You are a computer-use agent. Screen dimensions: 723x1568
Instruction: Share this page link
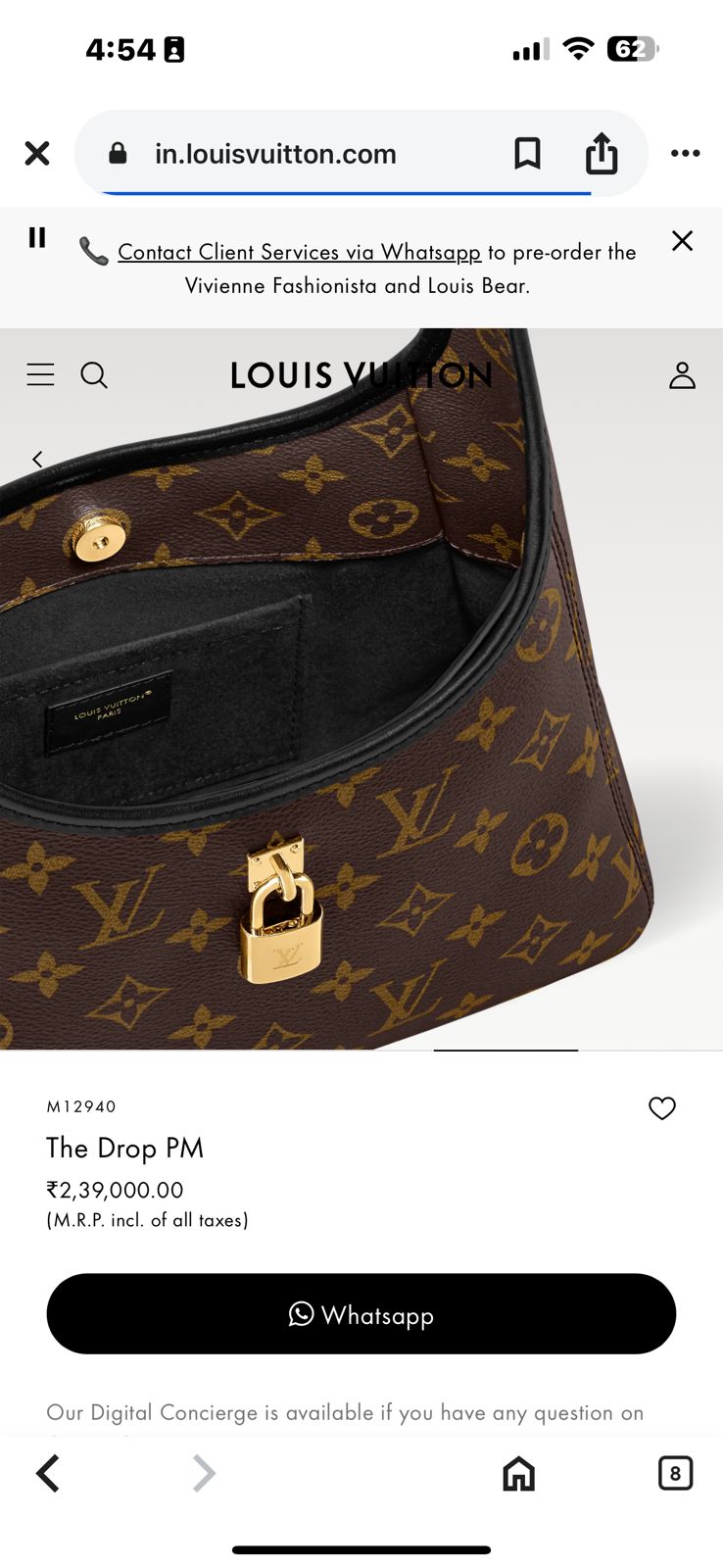[x=601, y=153]
